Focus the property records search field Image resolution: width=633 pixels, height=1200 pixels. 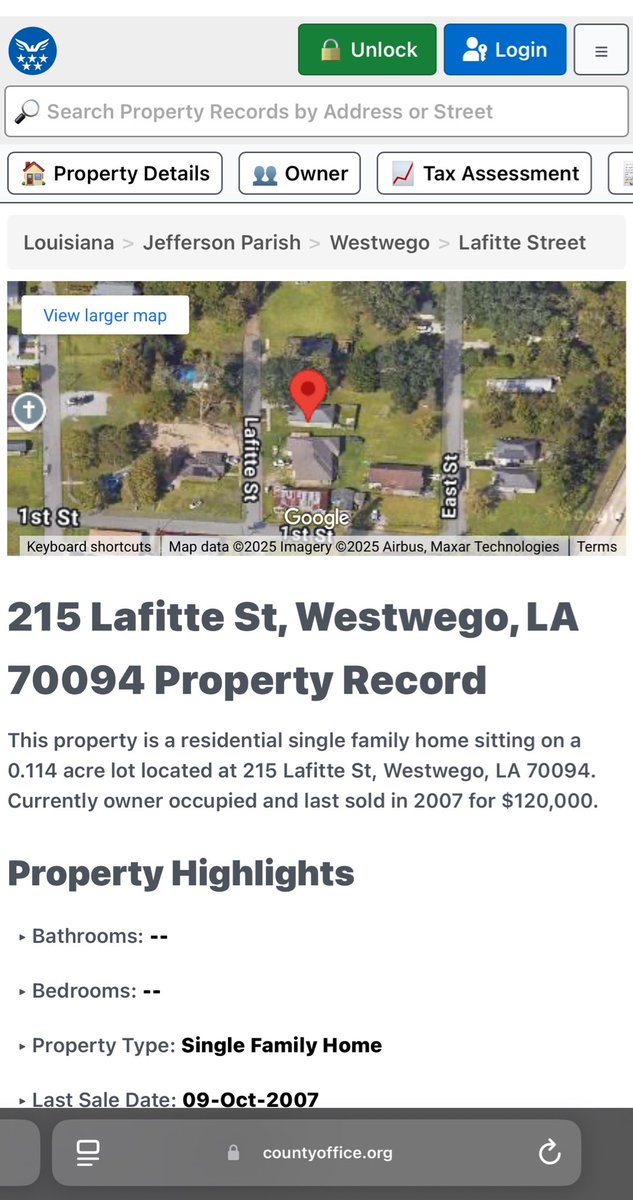pos(316,111)
